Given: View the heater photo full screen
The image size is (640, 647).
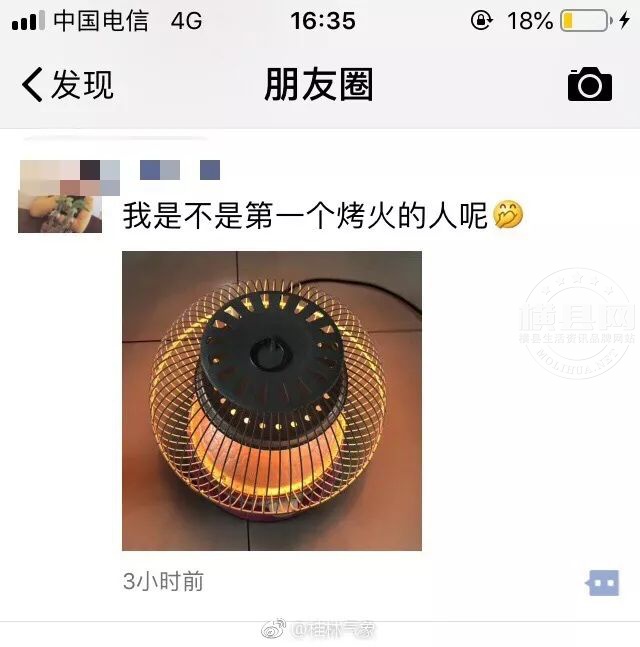Looking at the screenshot, I should point(271,400).
